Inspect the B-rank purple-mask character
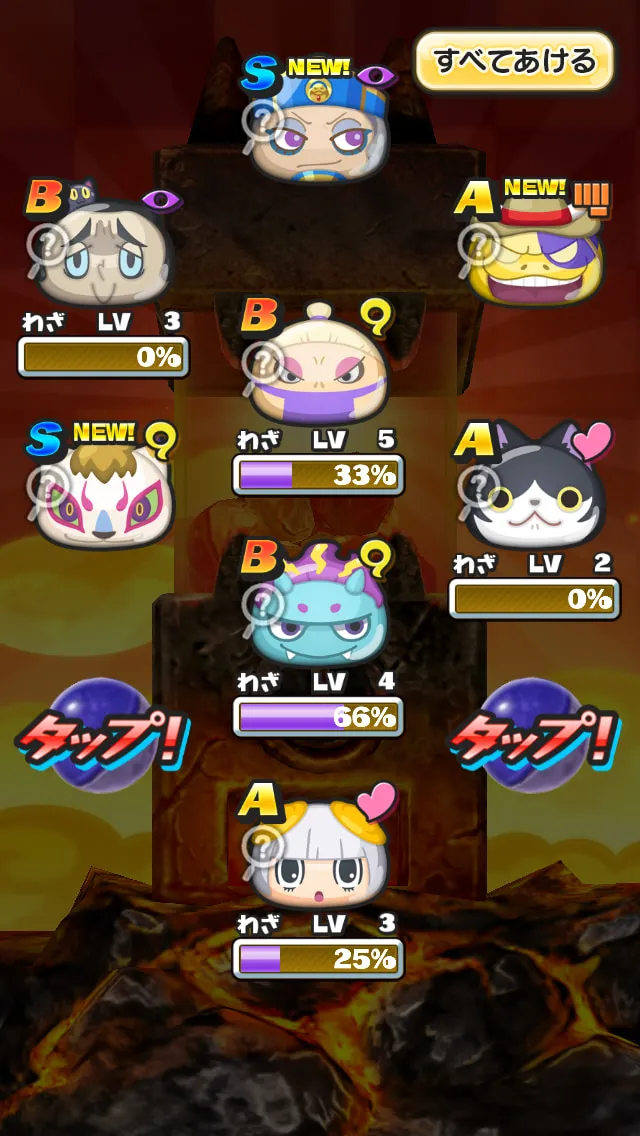 tap(318, 364)
